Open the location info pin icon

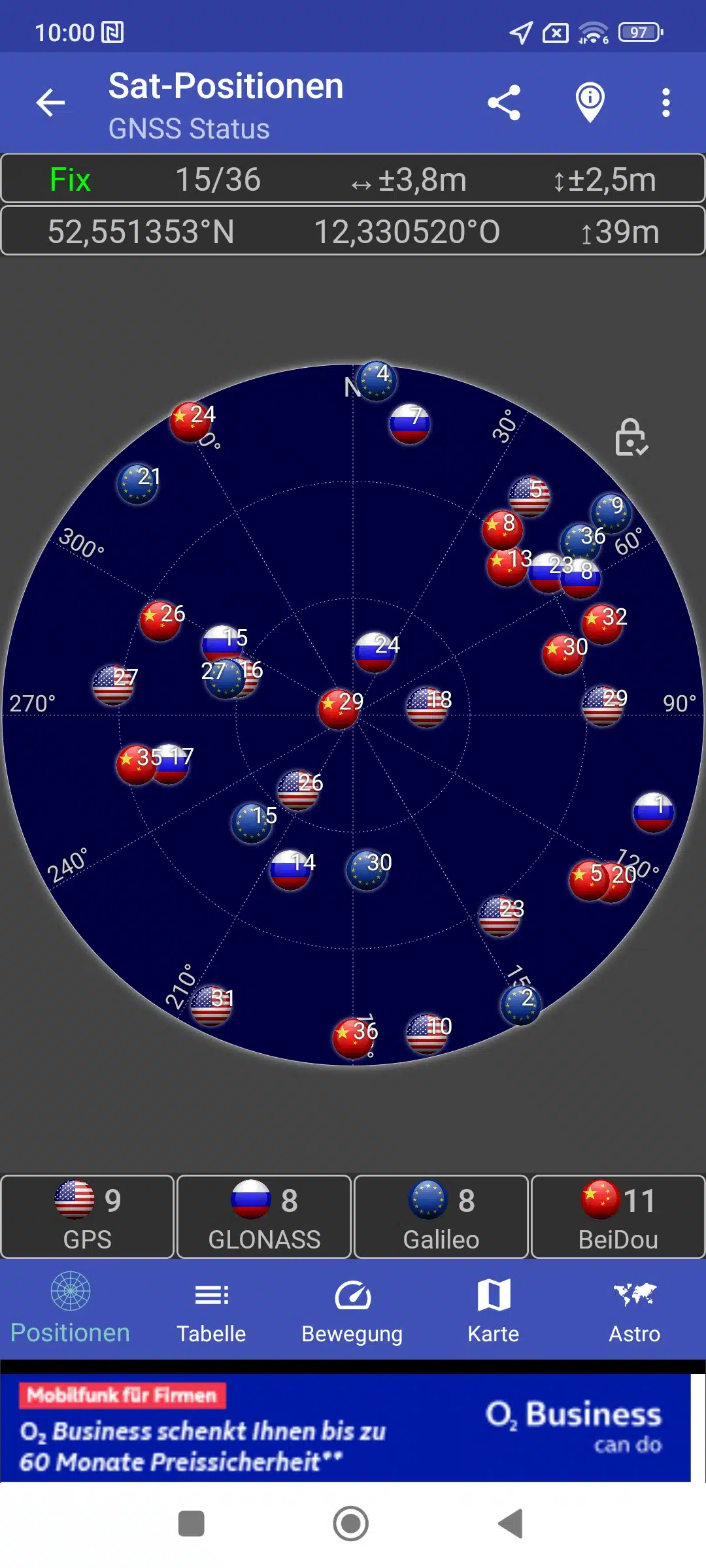[x=590, y=103]
